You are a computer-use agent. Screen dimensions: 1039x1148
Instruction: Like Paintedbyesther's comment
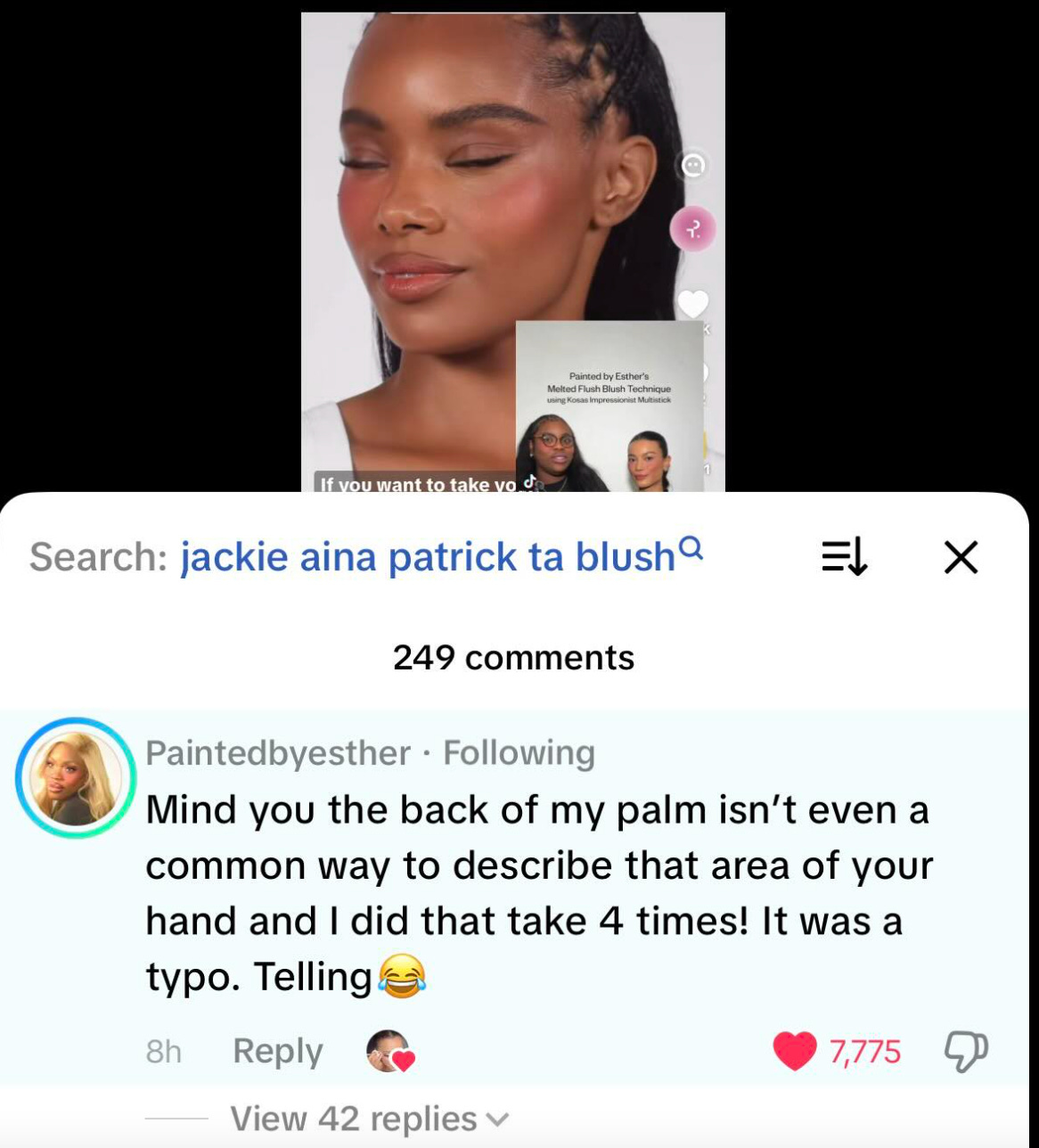pos(795,1052)
